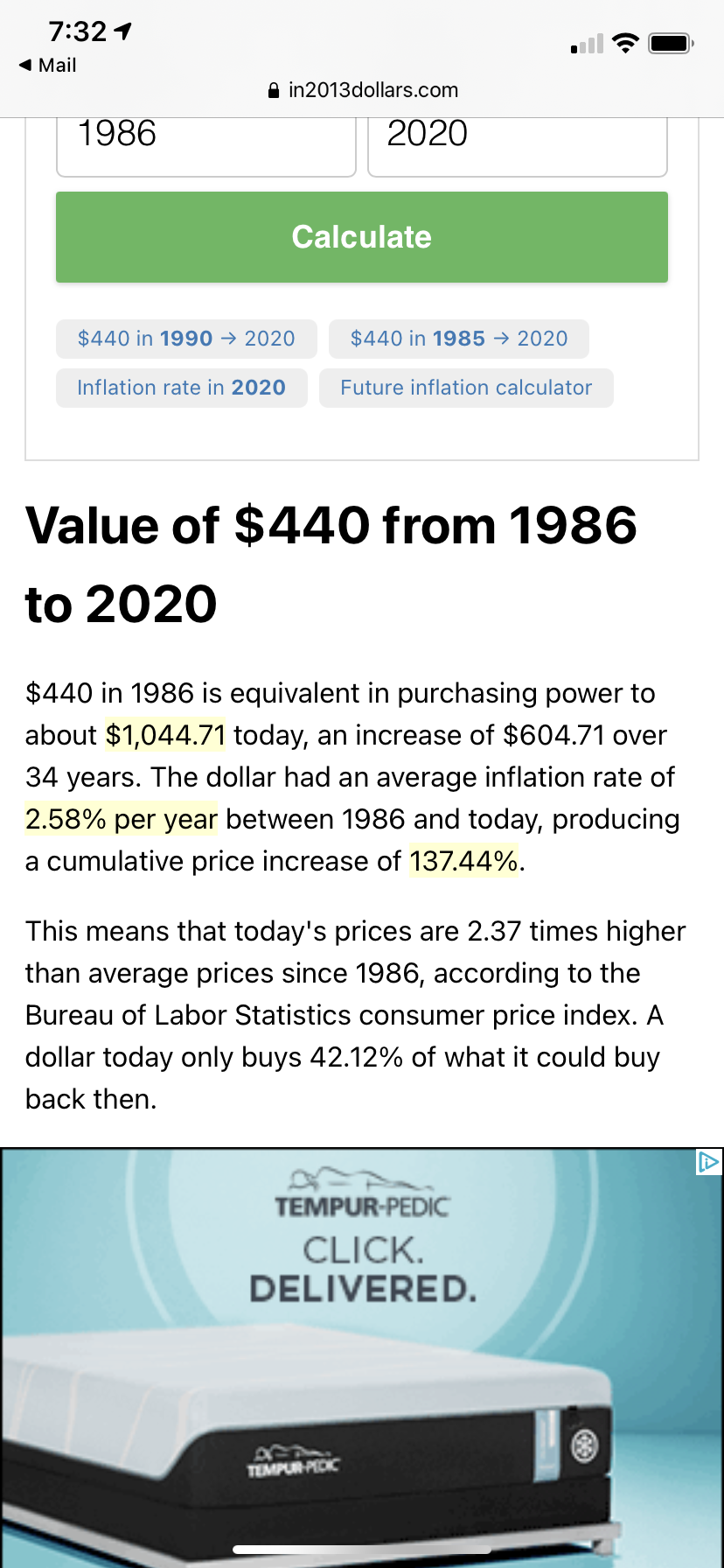724x1568 pixels.
Task: Open the $440 in 1990 → 2020 link
Action: 186,339
